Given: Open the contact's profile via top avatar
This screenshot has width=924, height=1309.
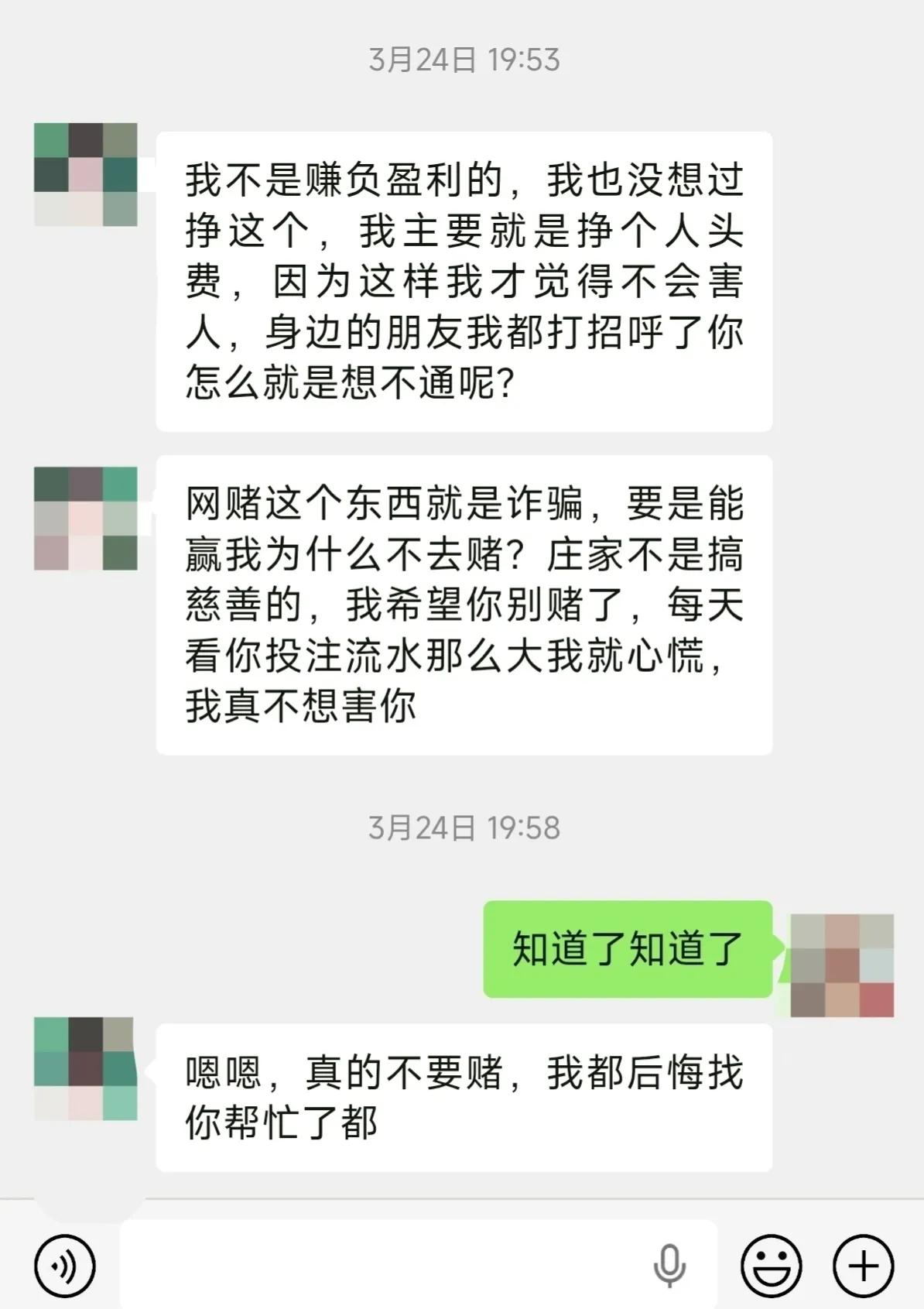Looking at the screenshot, I should click(85, 173).
